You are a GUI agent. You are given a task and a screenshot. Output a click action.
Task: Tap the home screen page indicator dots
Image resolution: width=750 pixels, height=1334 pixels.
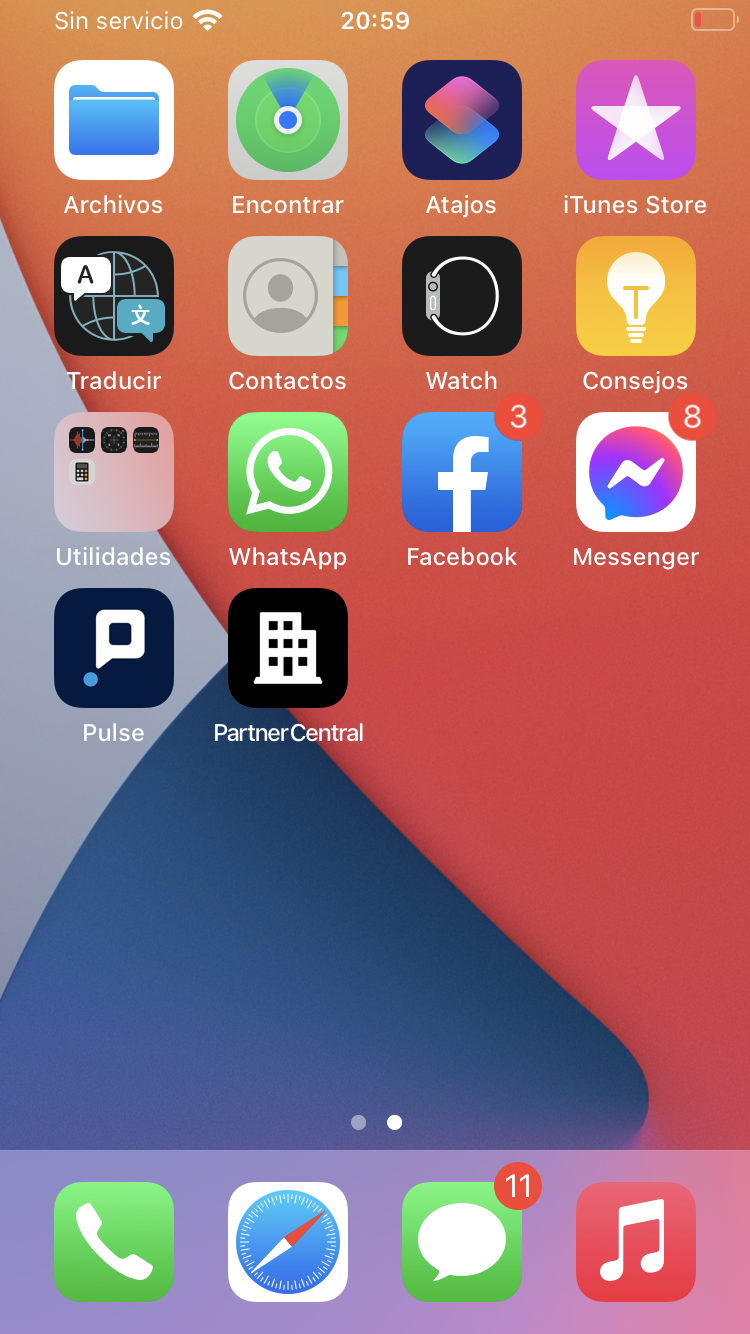pyautogui.click(x=376, y=1122)
